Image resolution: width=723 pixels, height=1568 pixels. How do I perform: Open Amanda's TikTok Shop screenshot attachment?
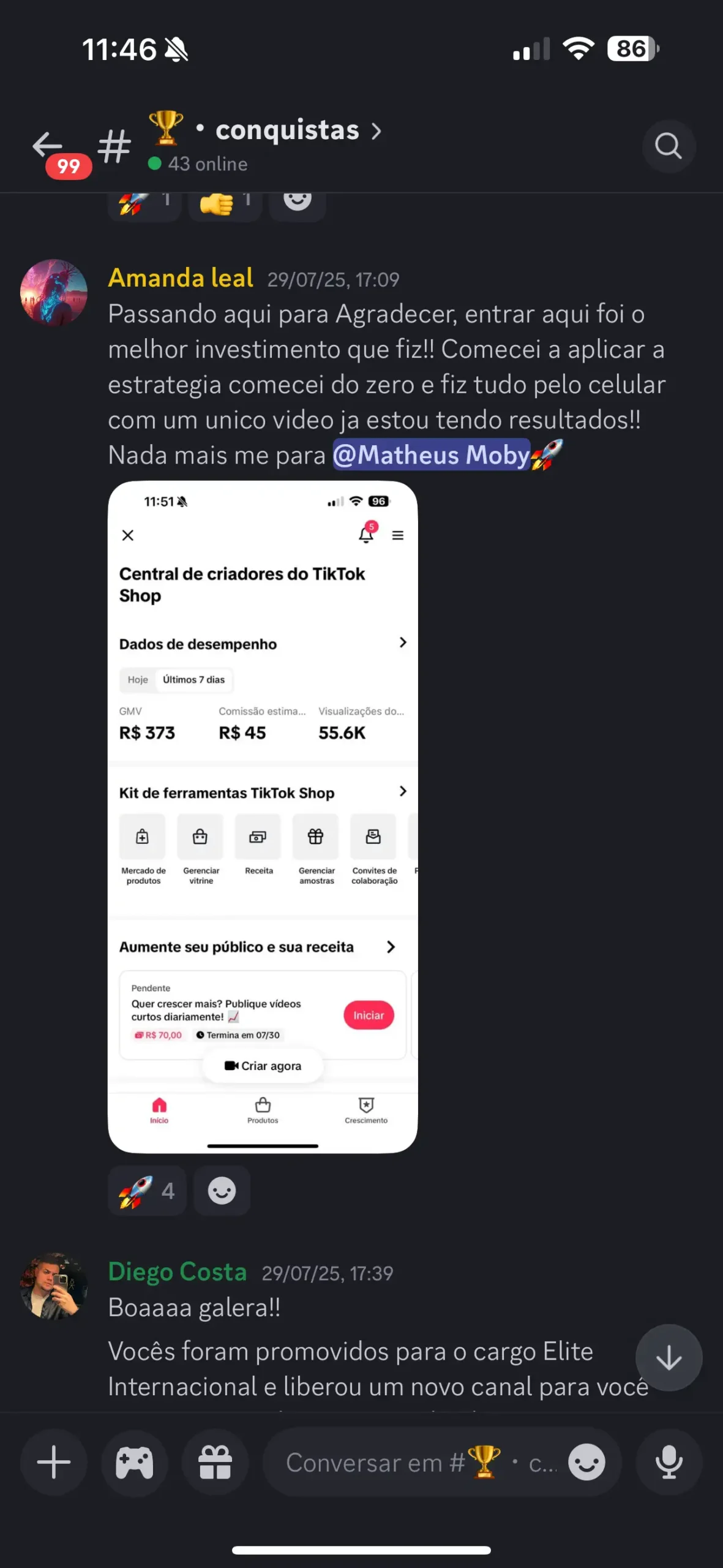263,816
